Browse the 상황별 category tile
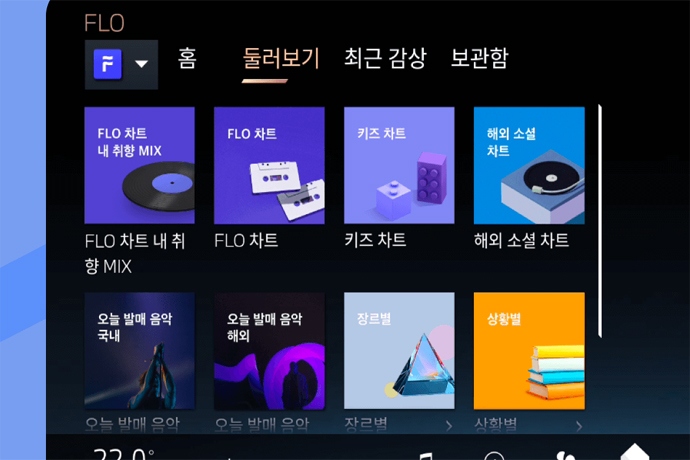 pyautogui.click(x=529, y=351)
